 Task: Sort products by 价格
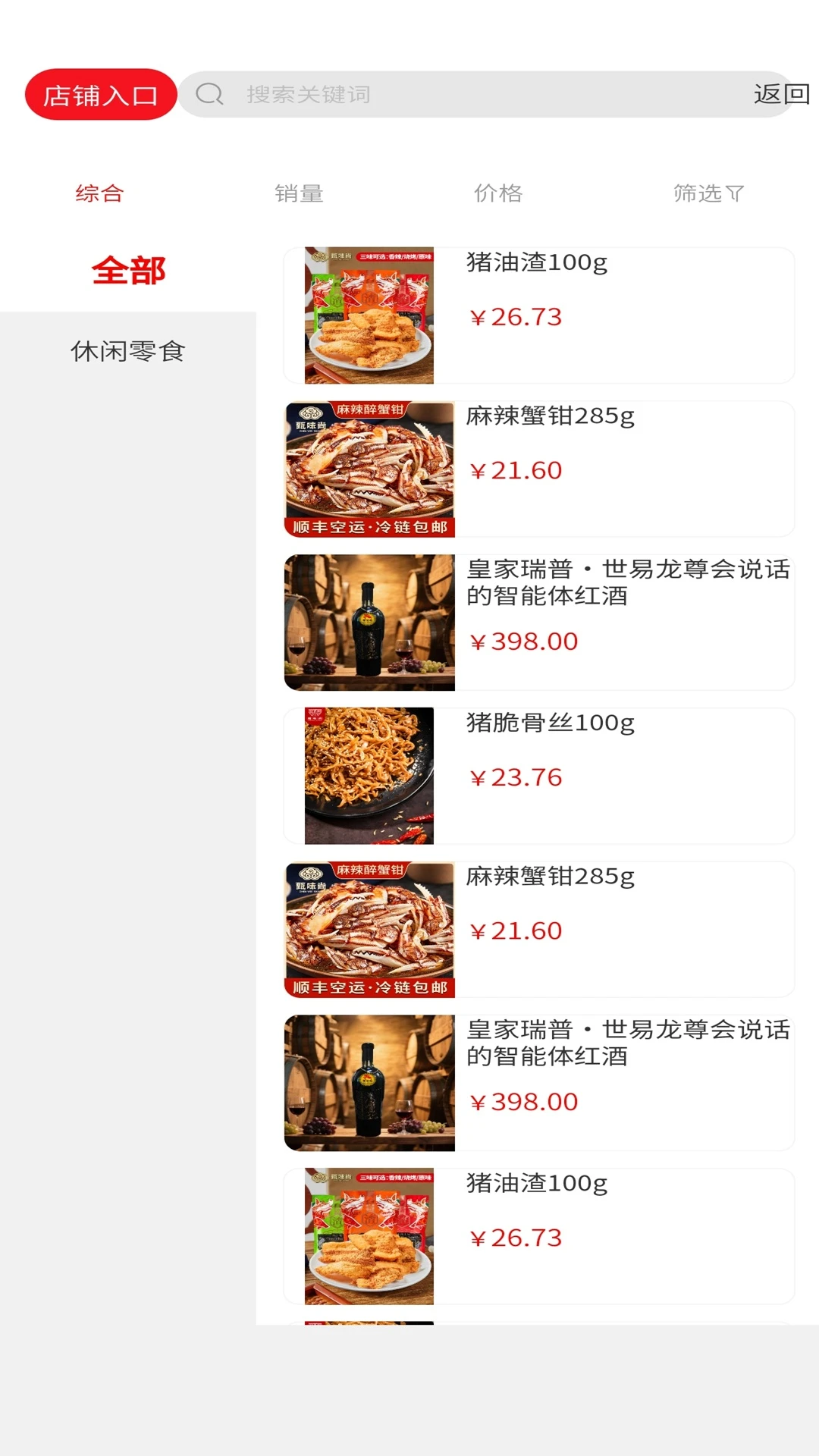(x=498, y=193)
